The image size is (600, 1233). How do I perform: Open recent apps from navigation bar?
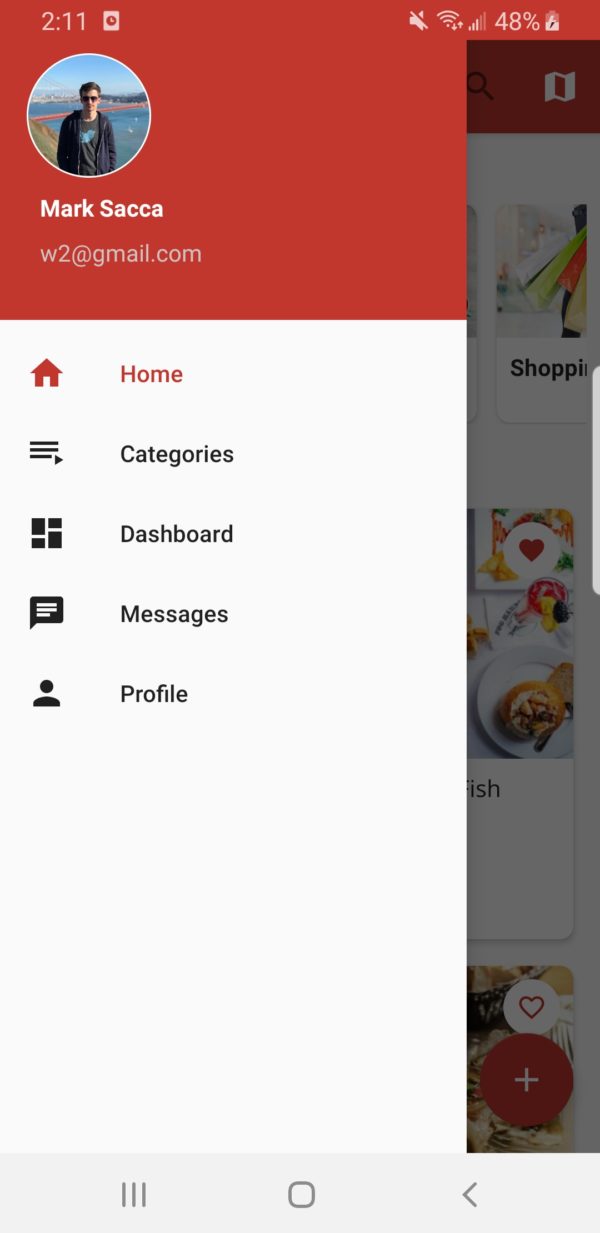tap(133, 1194)
